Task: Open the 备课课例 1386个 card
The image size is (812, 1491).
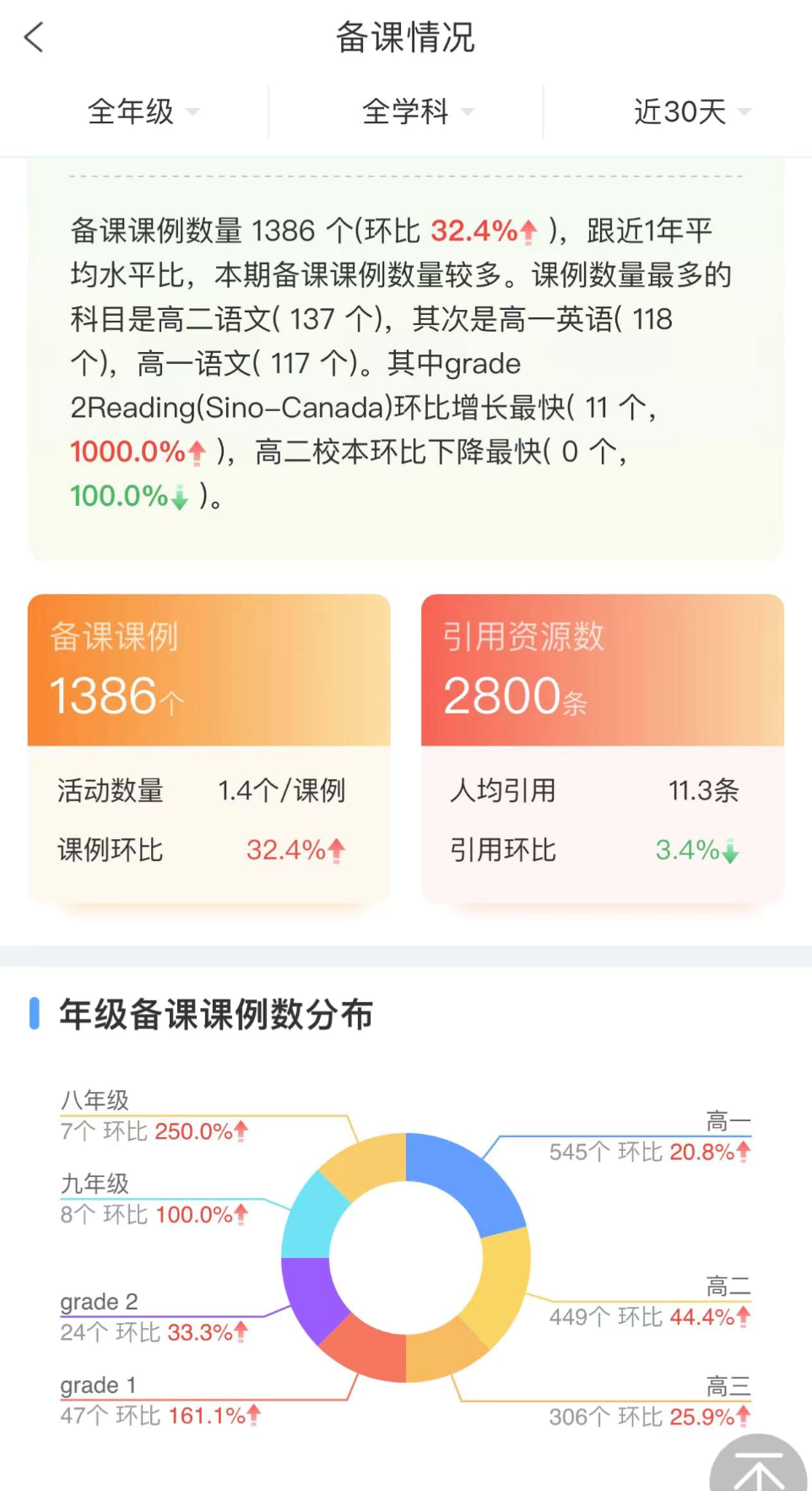Action: click(208, 671)
